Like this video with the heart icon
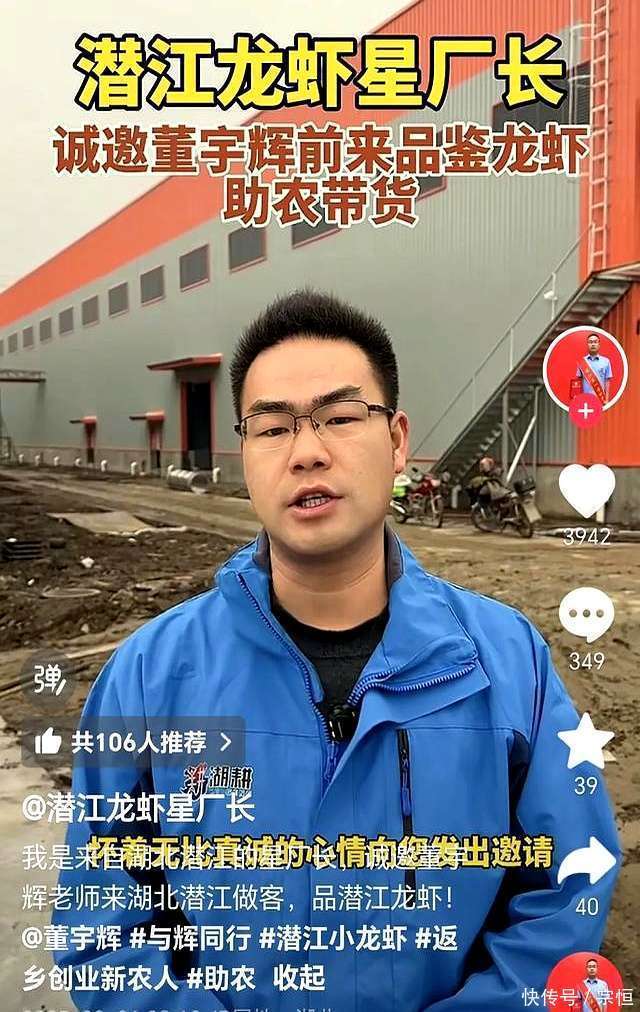Viewport: 640px width, 1012px height. pos(586,490)
